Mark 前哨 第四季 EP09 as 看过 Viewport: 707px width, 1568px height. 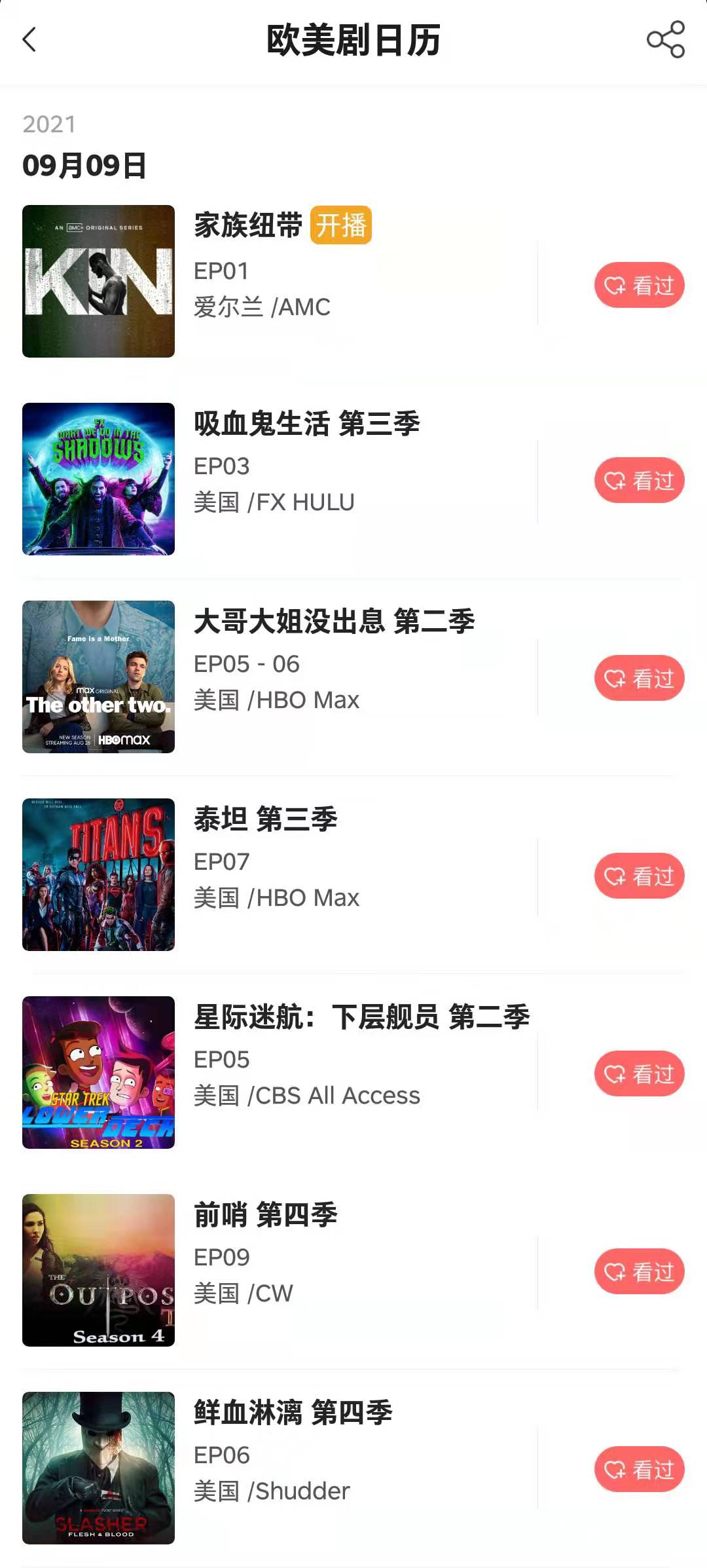click(639, 1271)
